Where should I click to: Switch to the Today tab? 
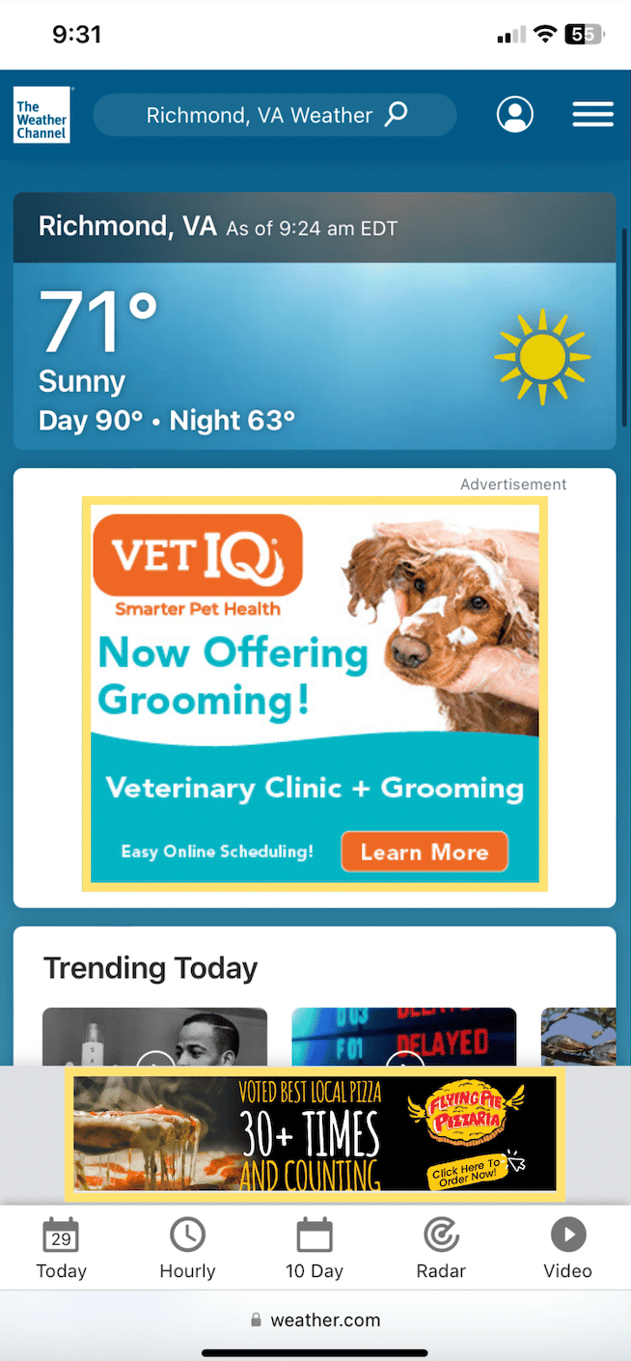pyautogui.click(x=61, y=1248)
